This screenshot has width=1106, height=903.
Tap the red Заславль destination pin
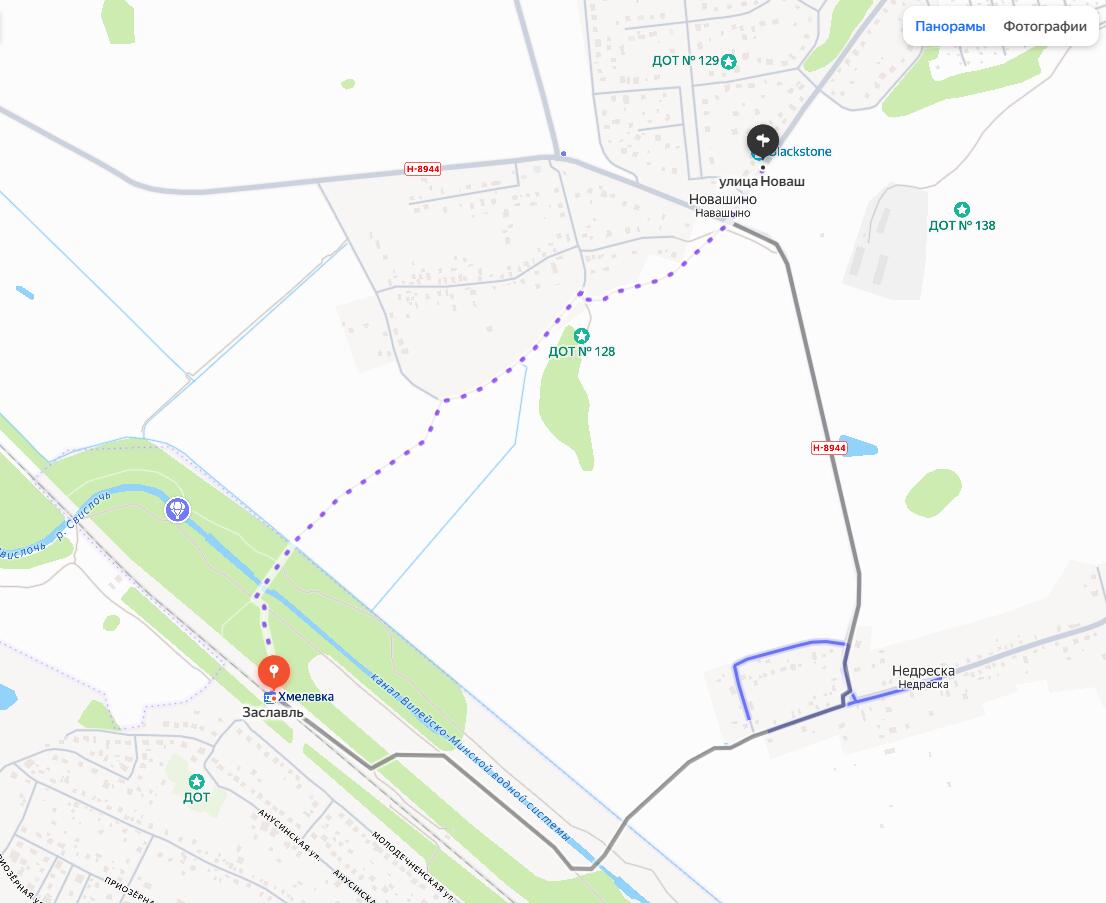pyautogui.click(x=274, y=669)
